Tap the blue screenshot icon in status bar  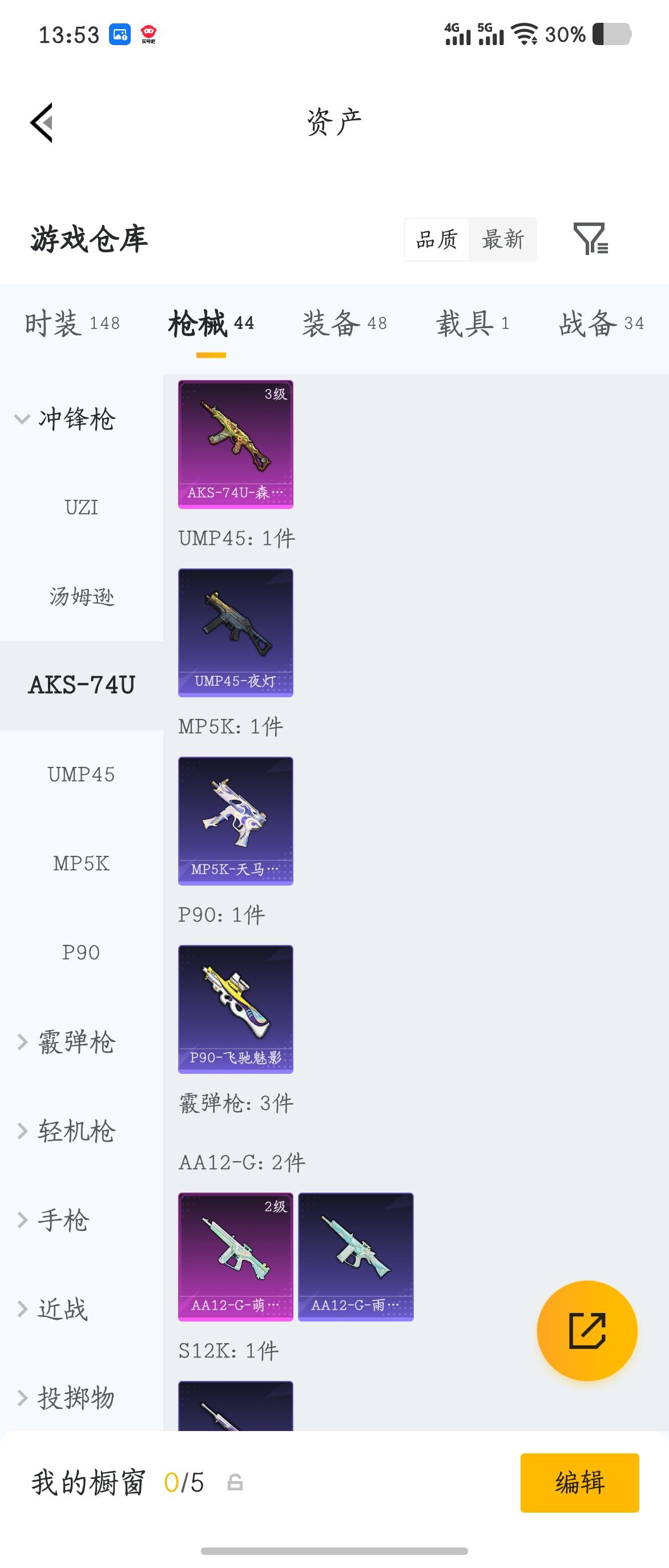point(119,34)
